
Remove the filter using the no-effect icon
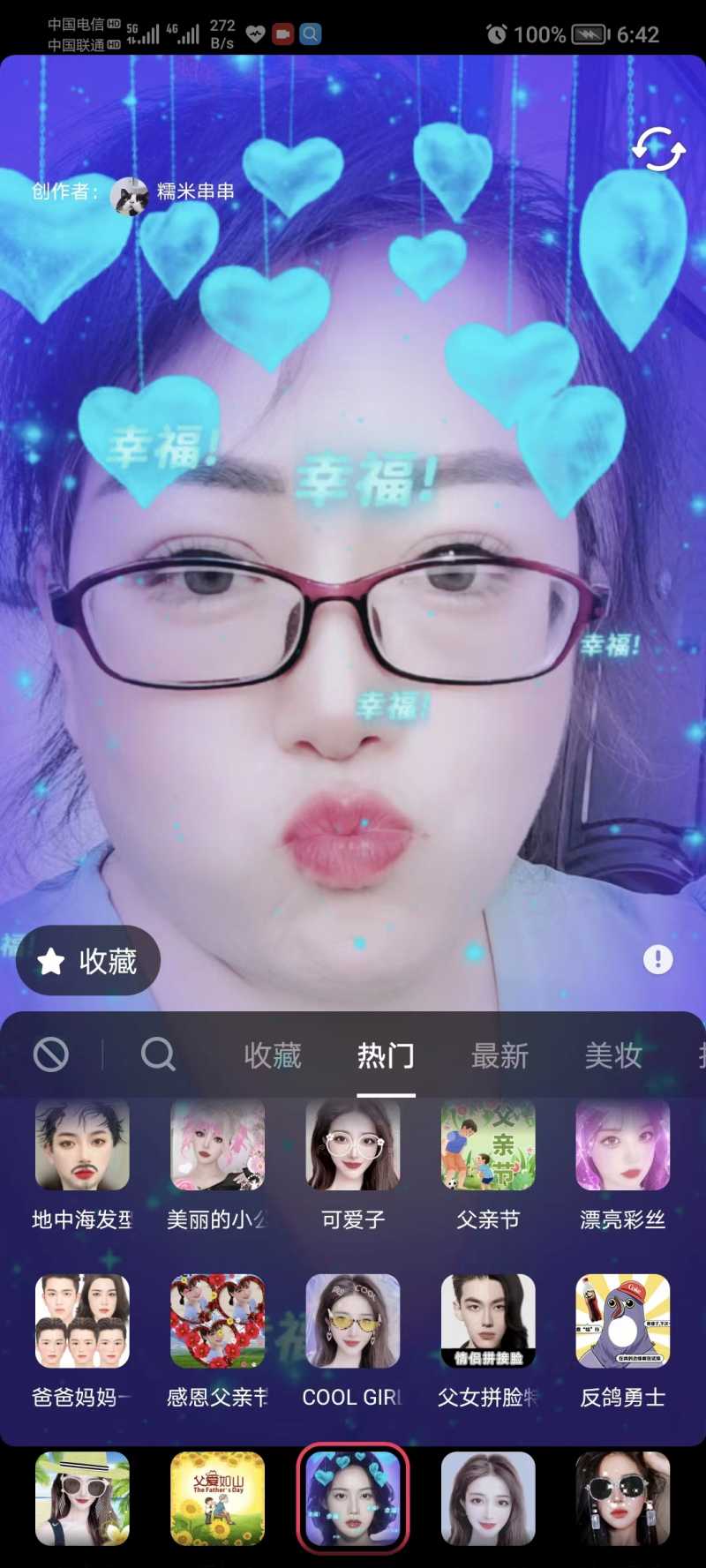51,1054
